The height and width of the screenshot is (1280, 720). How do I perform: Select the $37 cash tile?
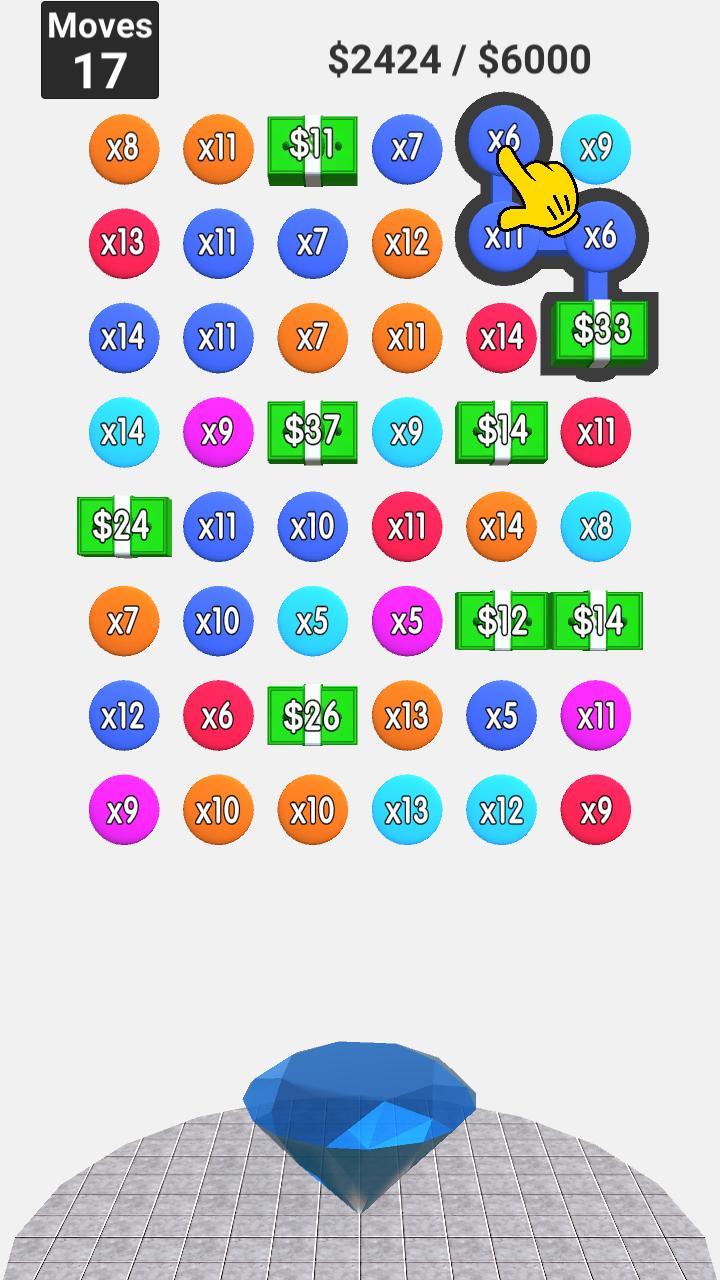tap(312, 432)
